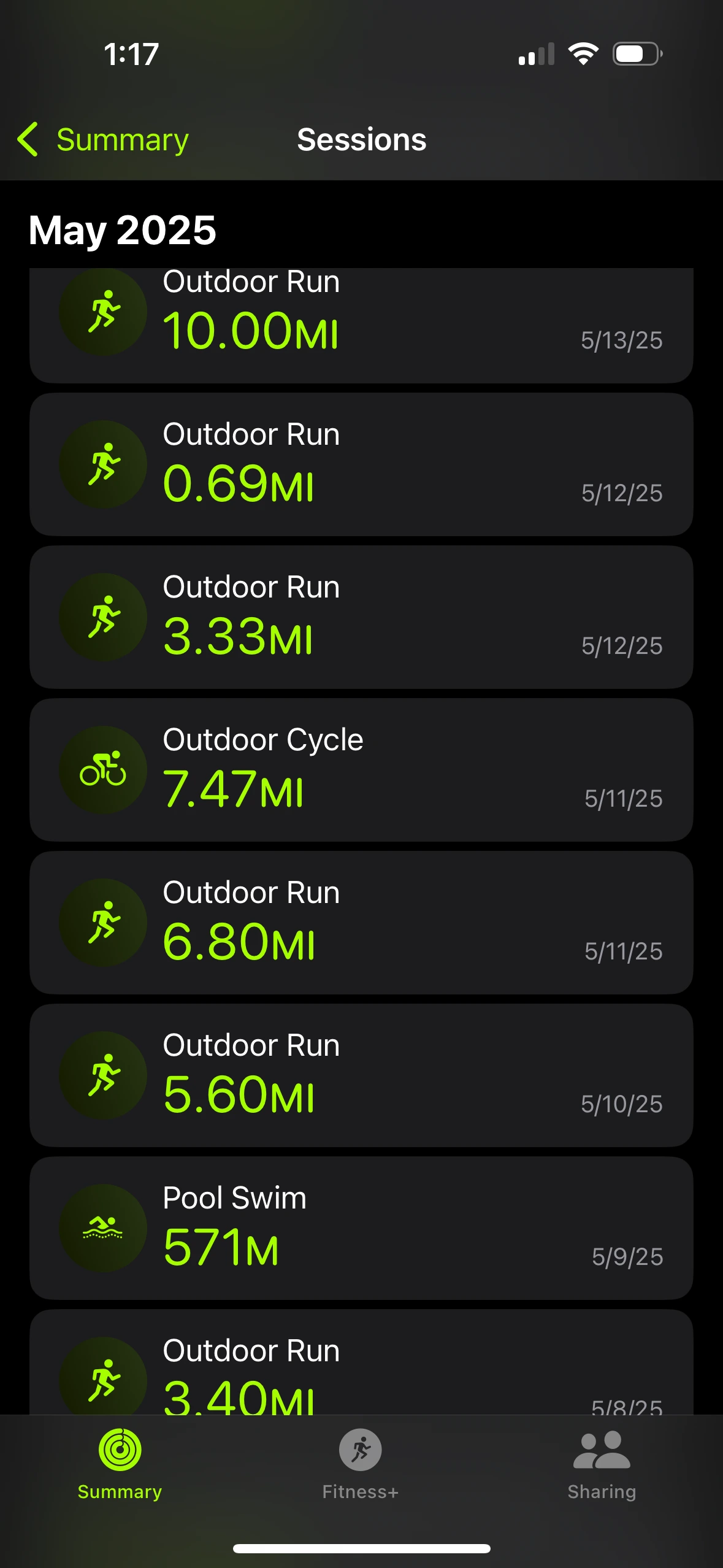The image size is (723, 1568).
Task: Open the 10.00MI Outdoor Run session
Action: point(361,325)
